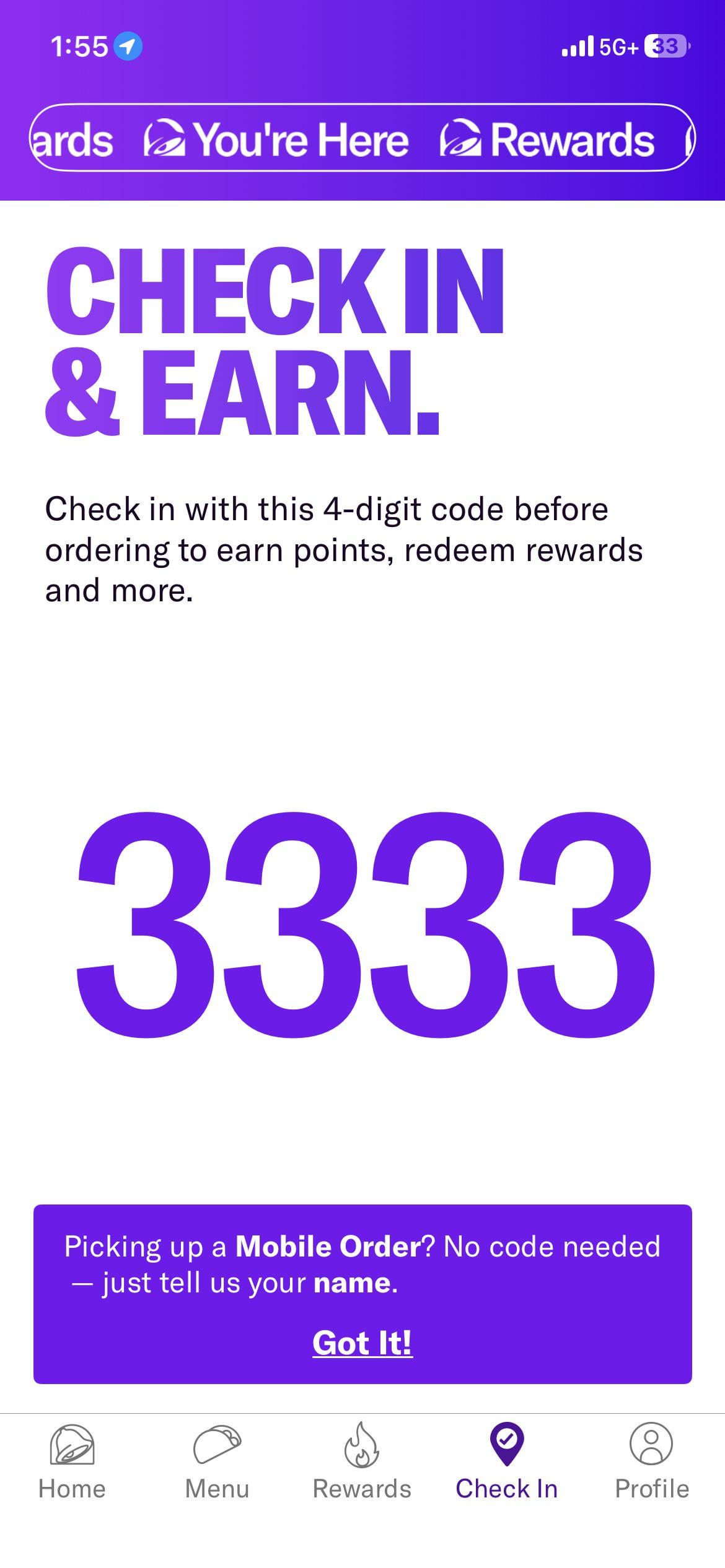
Task: Dismiss the Mobile Order notice with Got It!
Action: click(362, 1343)
